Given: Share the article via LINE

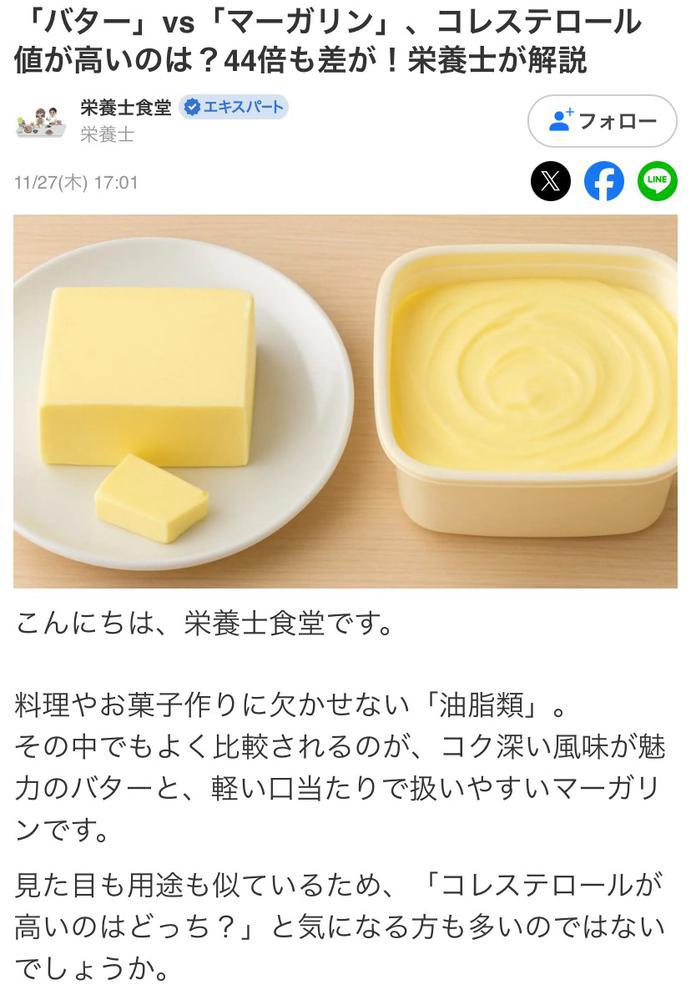Looking at the screenshot, I should 657,182.
